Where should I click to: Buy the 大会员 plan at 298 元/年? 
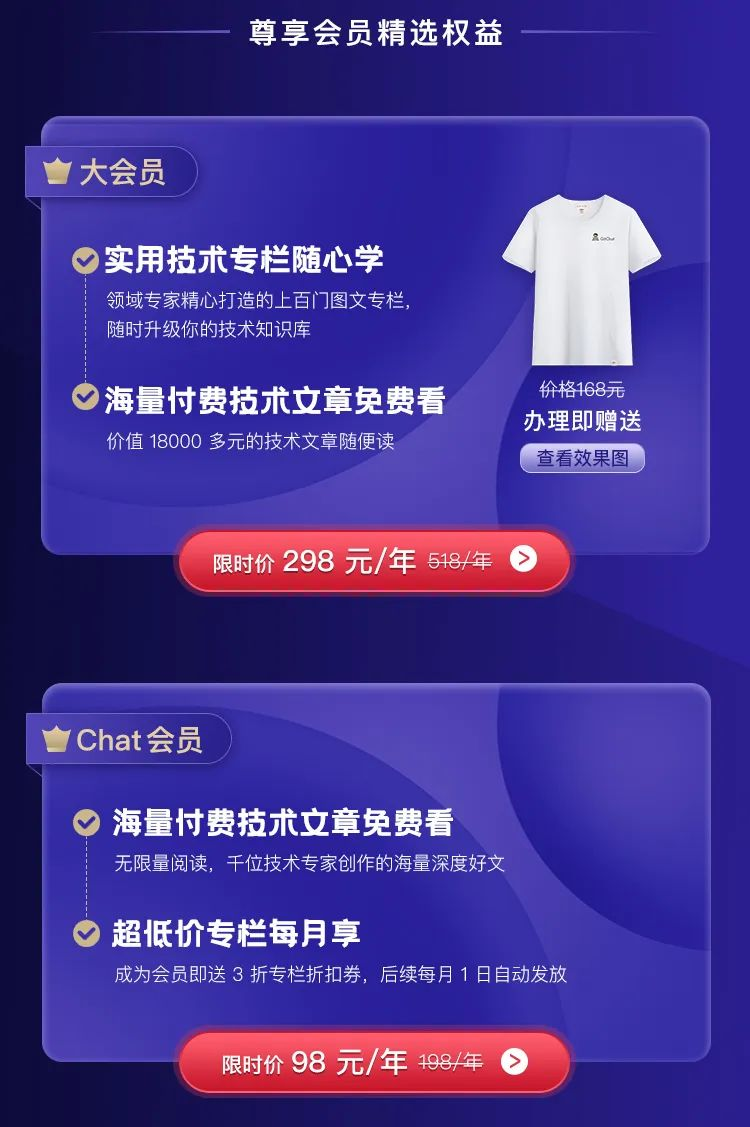tap(374, 561)
